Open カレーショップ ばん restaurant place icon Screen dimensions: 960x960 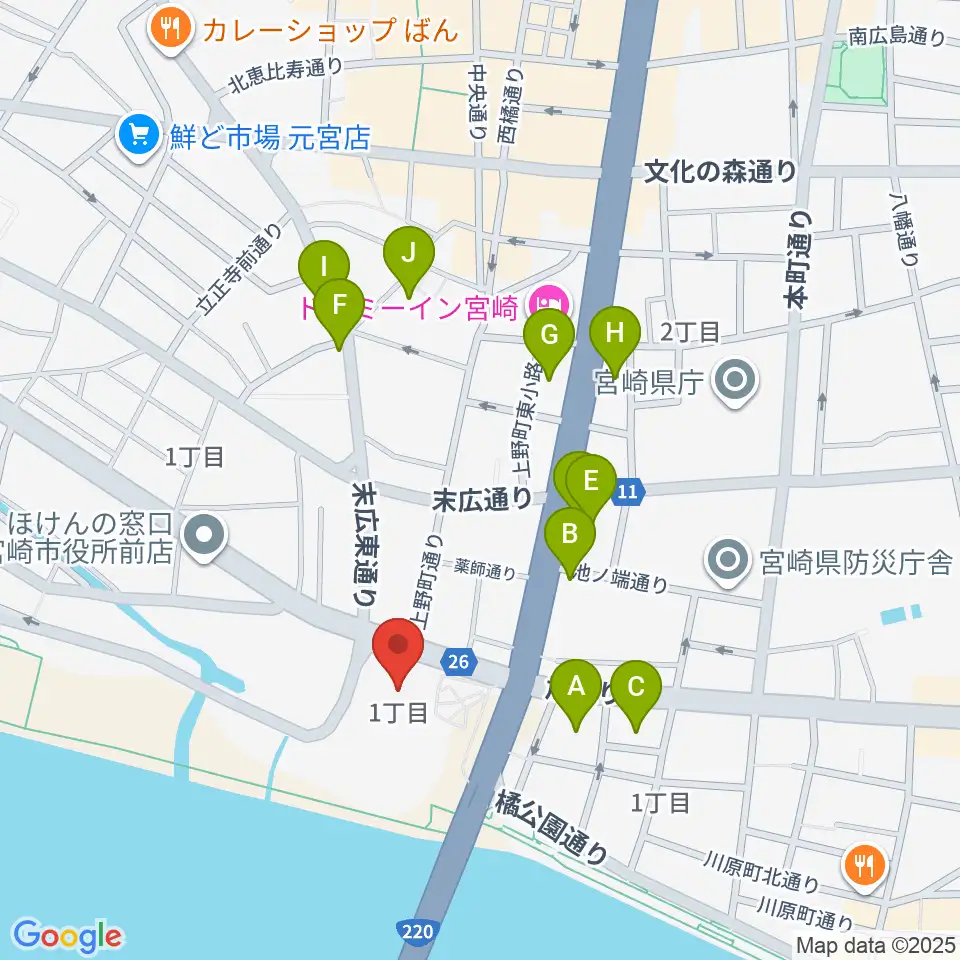(171, 28)
